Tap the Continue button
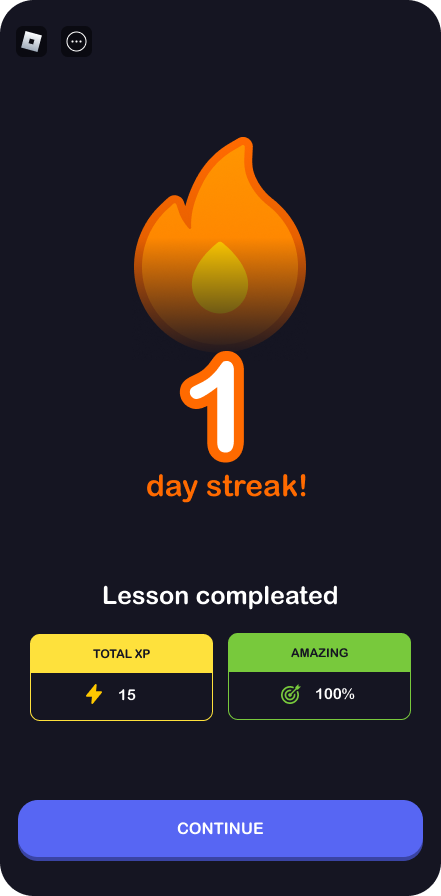 [220, 829]
